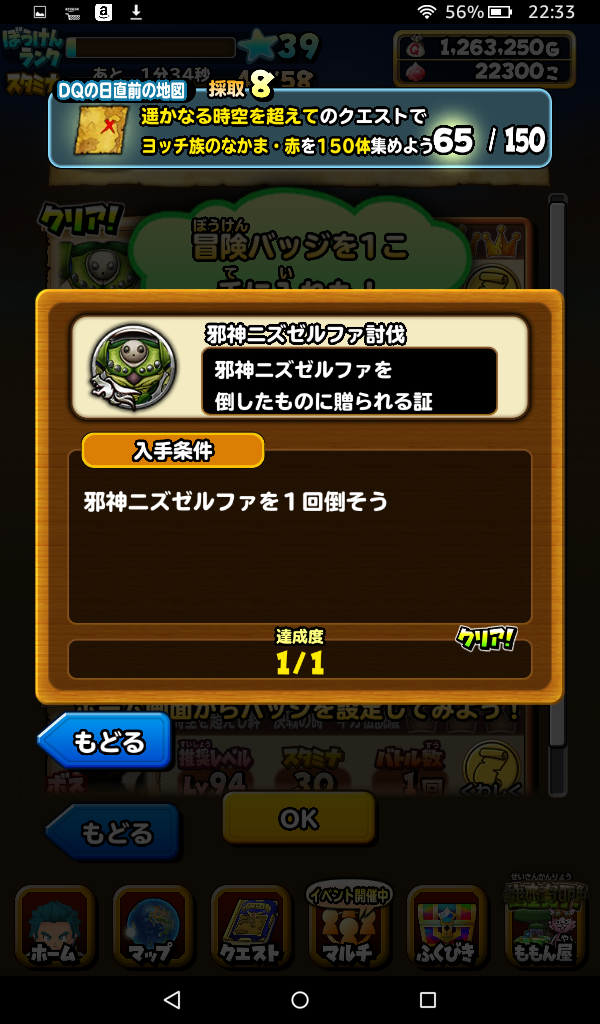The width and height of the screenshot is (600, 1024).
Task: Open the DQの日直前の地図 quest banner
Action: point(300,128)
